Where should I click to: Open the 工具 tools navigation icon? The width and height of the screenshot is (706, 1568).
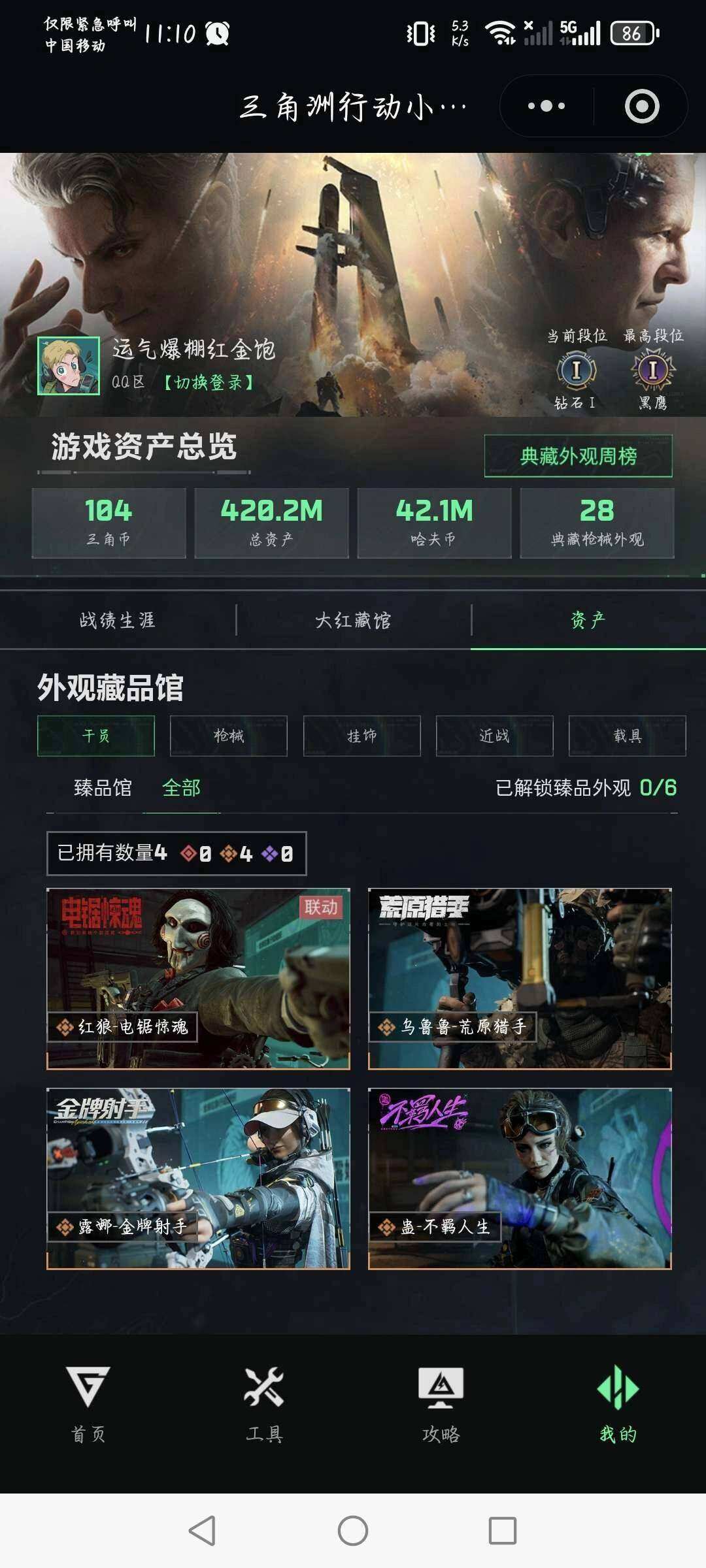(x=264, y=1398)
